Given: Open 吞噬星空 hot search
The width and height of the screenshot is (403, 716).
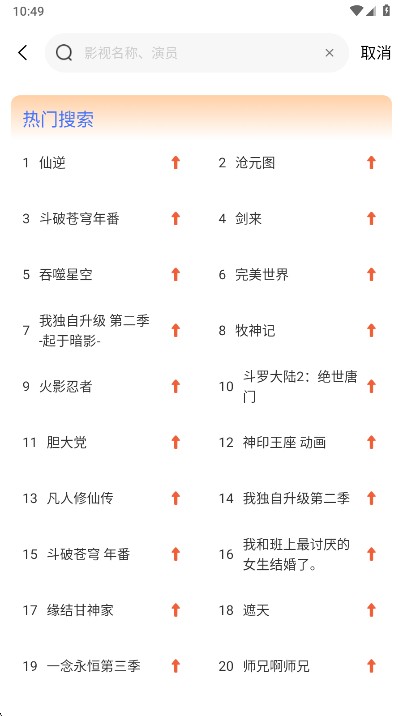Looking at the screenshot, I should tap(66, 274).
